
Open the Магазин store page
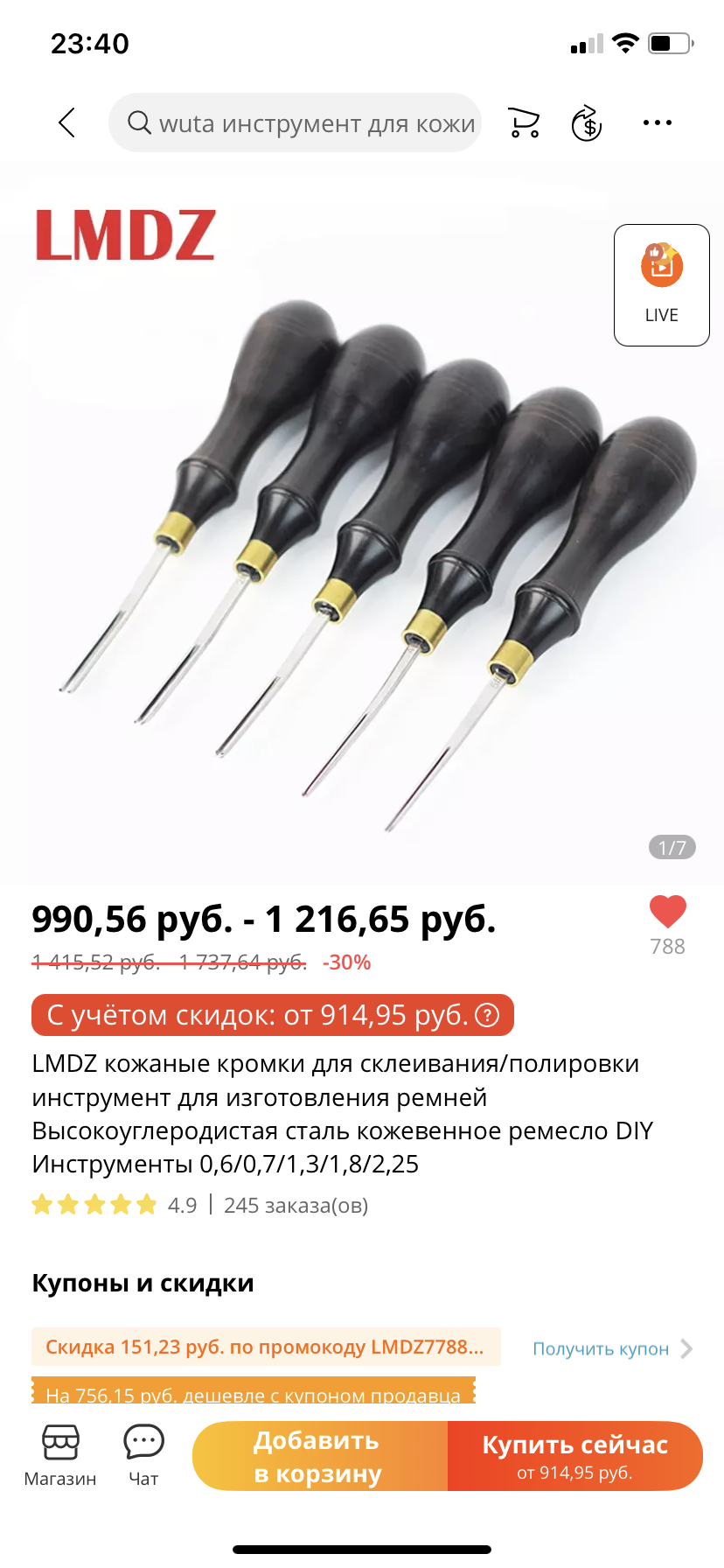(x=60, y=1455)
